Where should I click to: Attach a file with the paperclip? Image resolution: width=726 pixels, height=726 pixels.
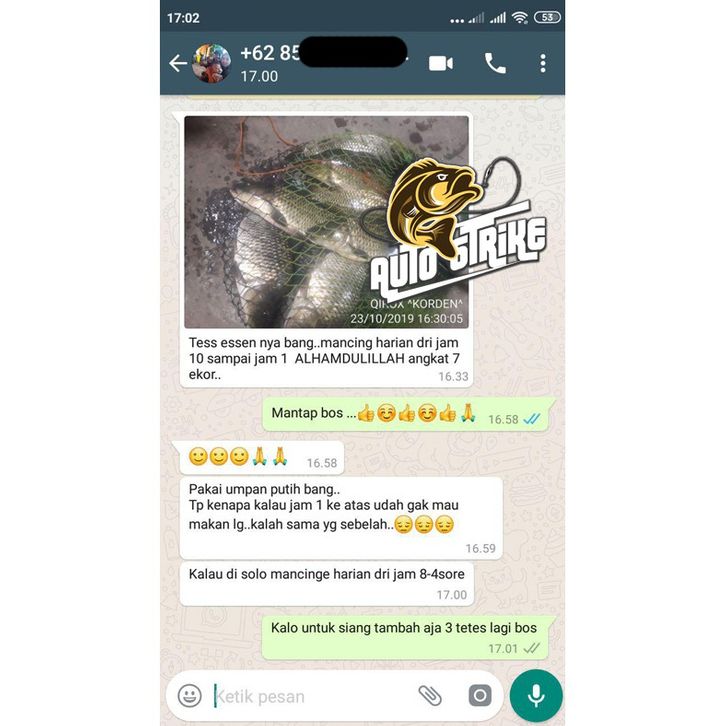pyautogui.click(x=430, y=696)
